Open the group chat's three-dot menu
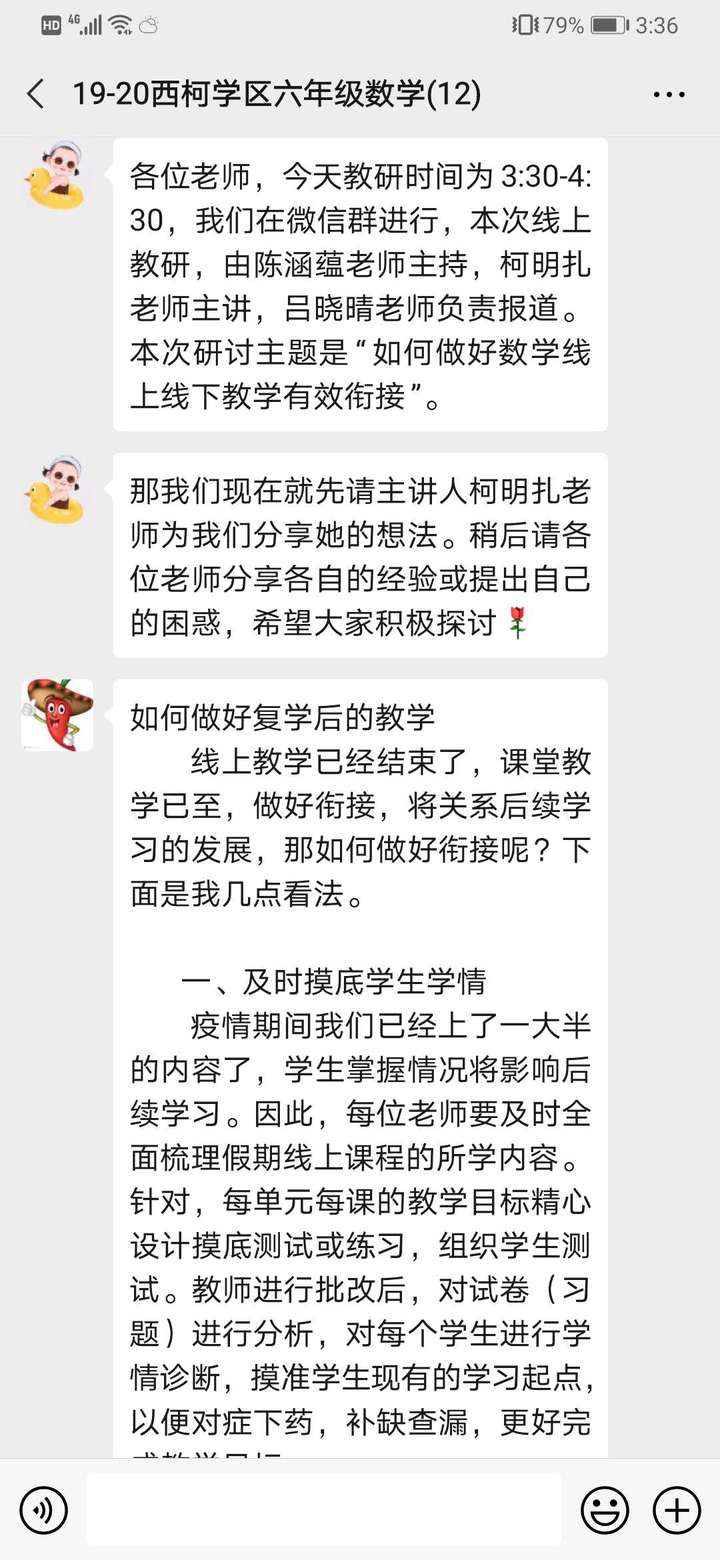Image resolution: width=720 pixels, height=1560 pixels. 669,96
